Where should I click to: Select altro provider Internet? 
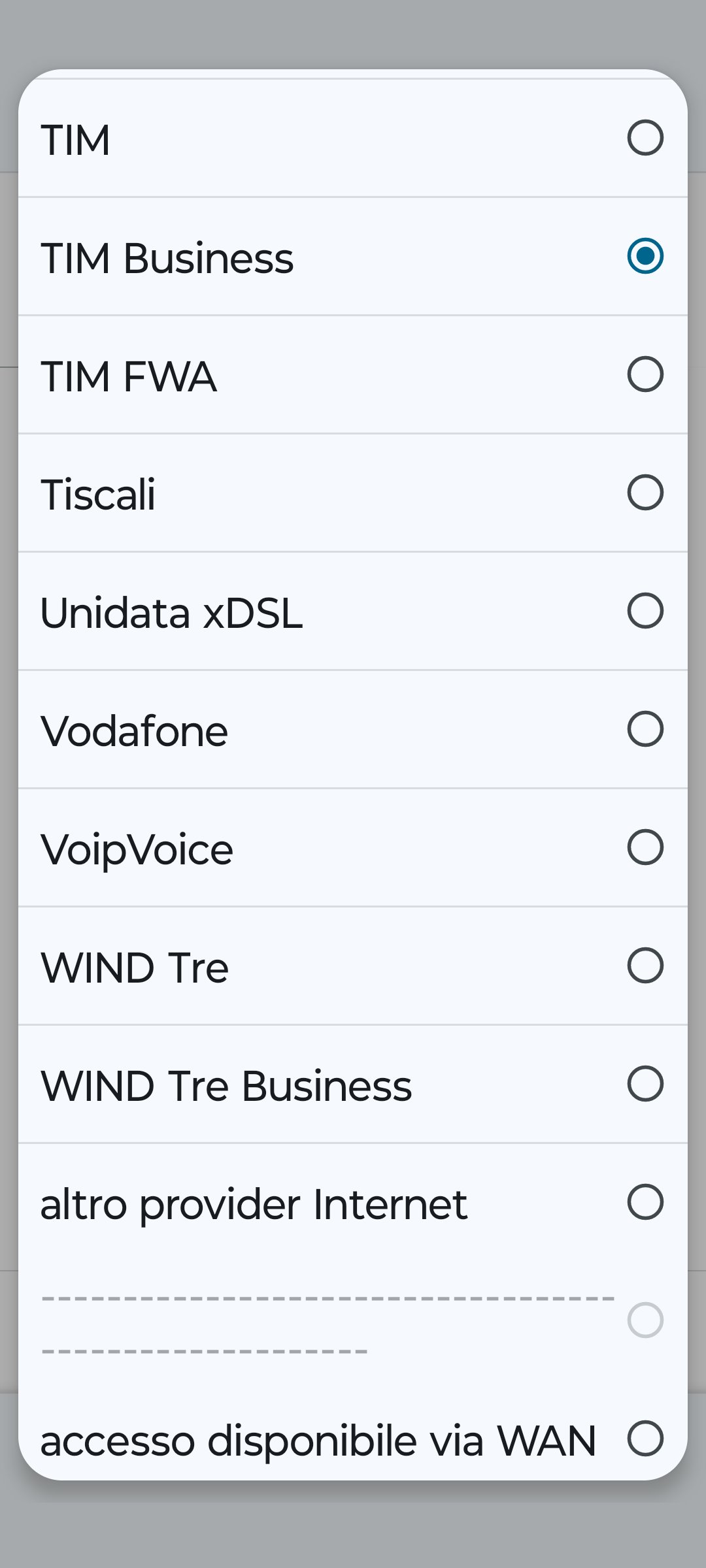click(x=353, y=1203)
